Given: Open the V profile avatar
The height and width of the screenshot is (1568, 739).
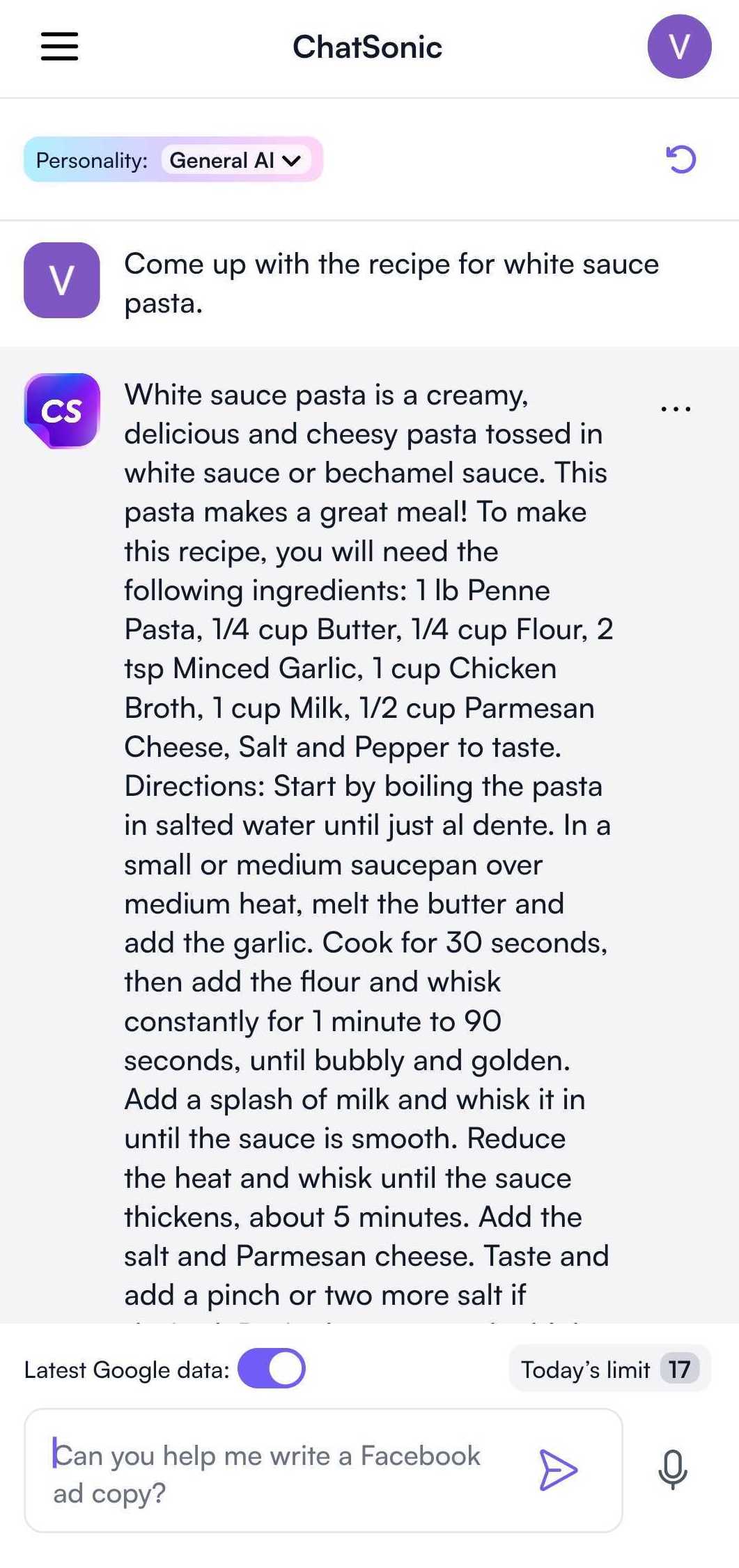Looking at the screenshot, I should click(x=678, y=47).
